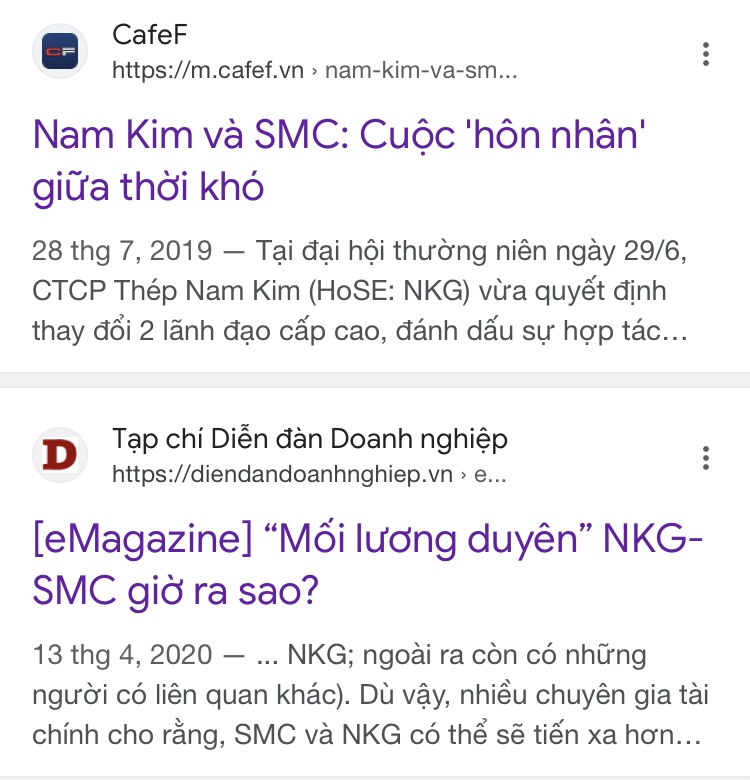Open options for the Diễn đàn Doanh nghiệp result
This screenshot has width=750, height=780.
click(706, 458)
